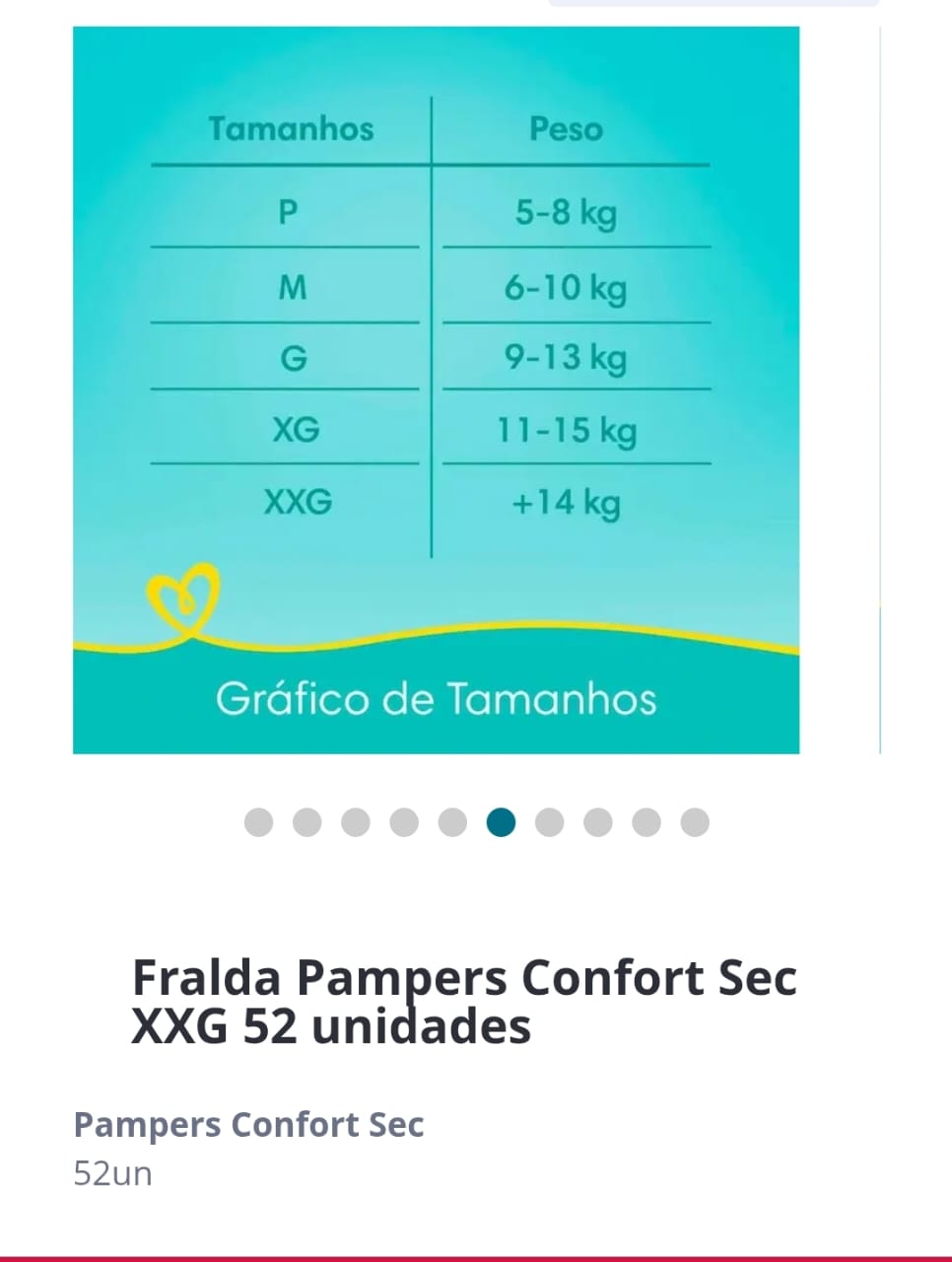Click the last carousel dot

(x=695, y=821)
